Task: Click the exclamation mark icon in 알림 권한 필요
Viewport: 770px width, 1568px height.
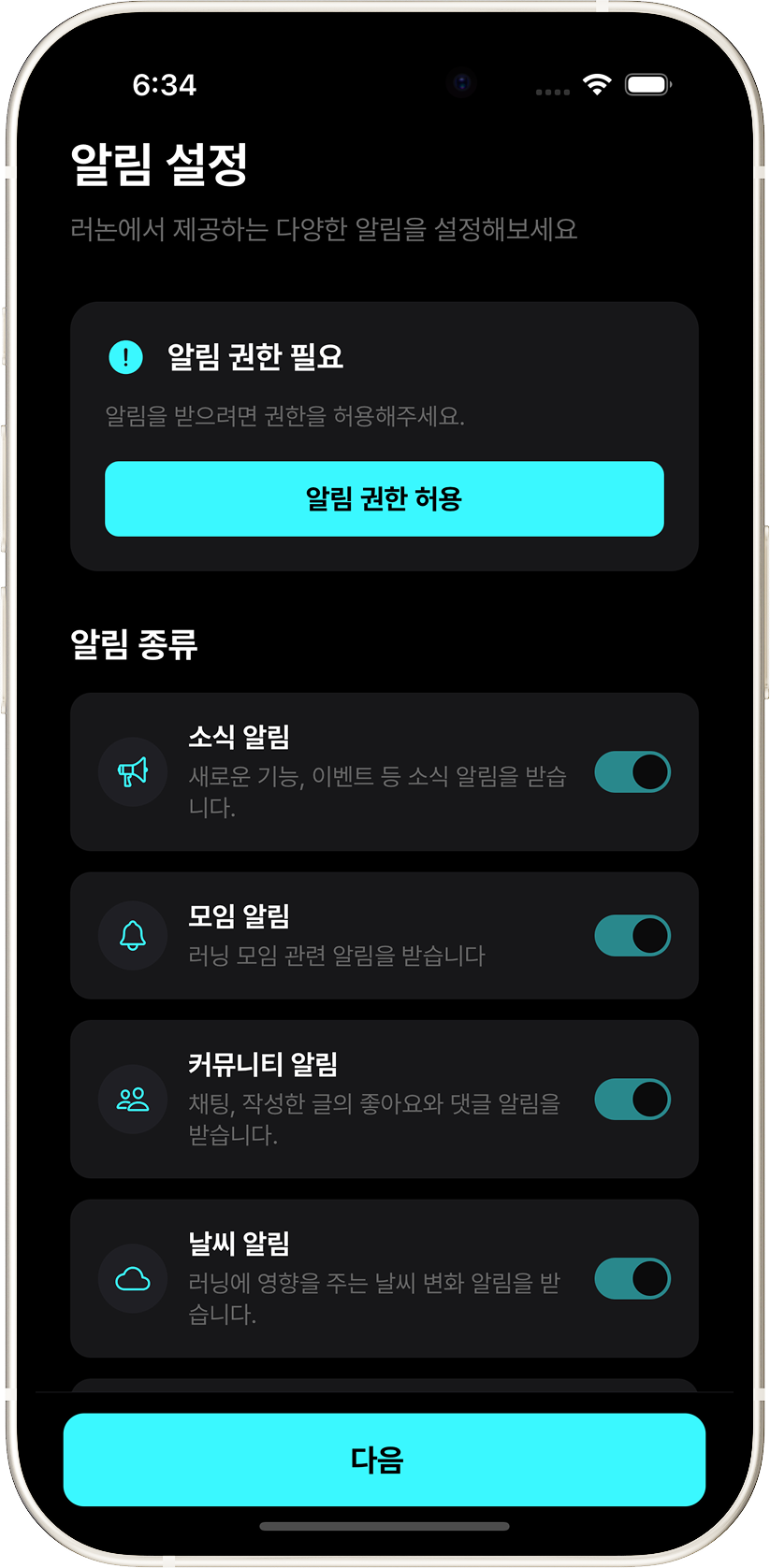Action: tap(125, 357)
